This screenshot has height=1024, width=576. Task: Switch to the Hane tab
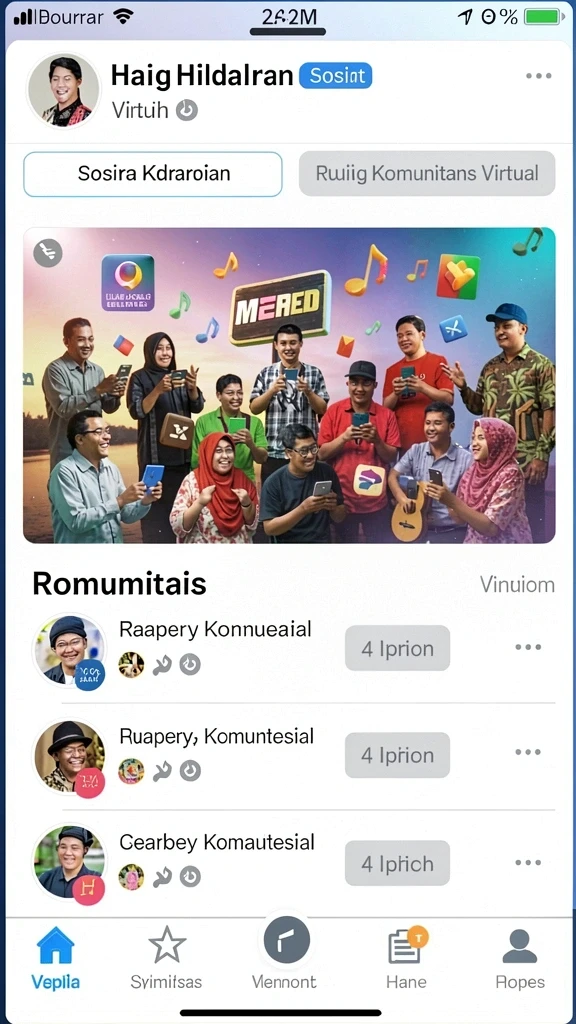(406, 957)
